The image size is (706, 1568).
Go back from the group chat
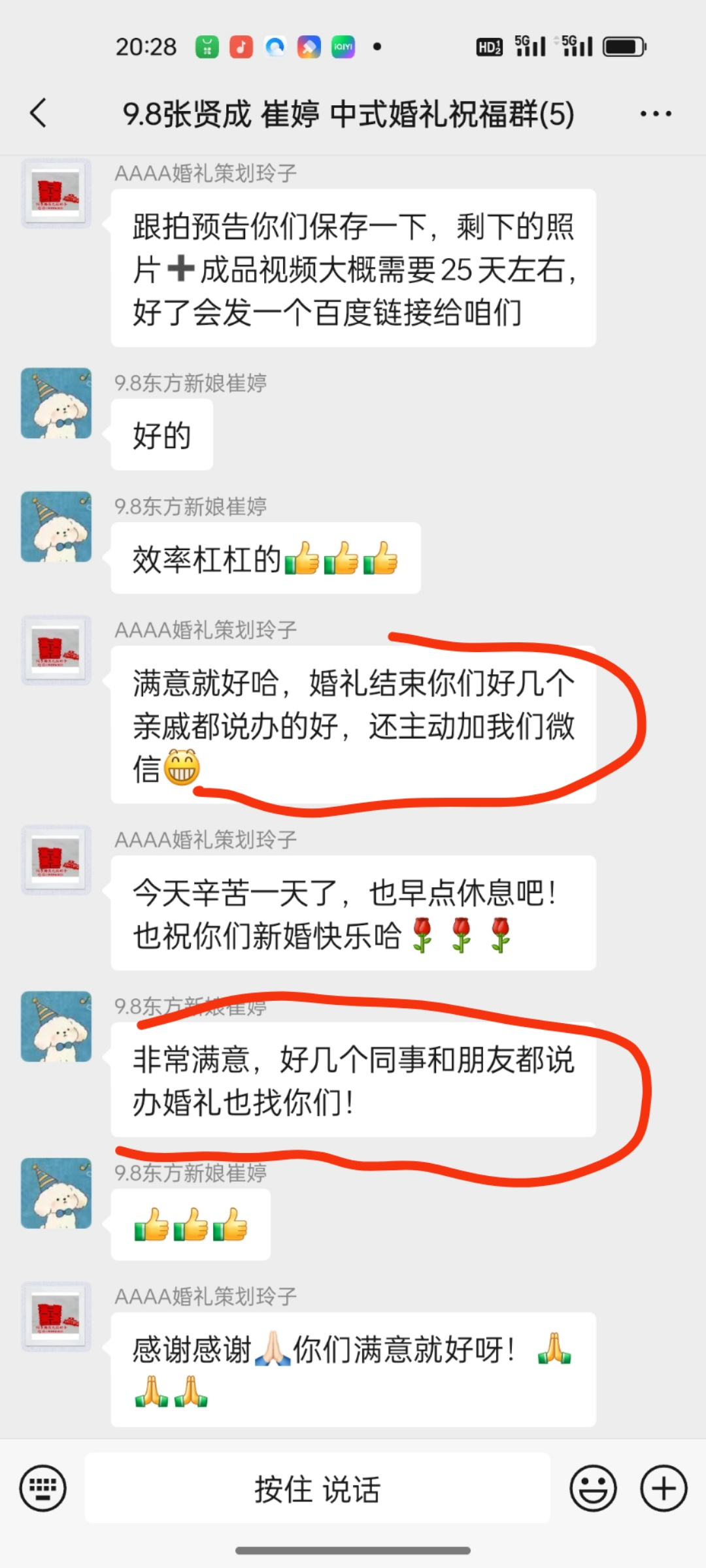(39, 113)
